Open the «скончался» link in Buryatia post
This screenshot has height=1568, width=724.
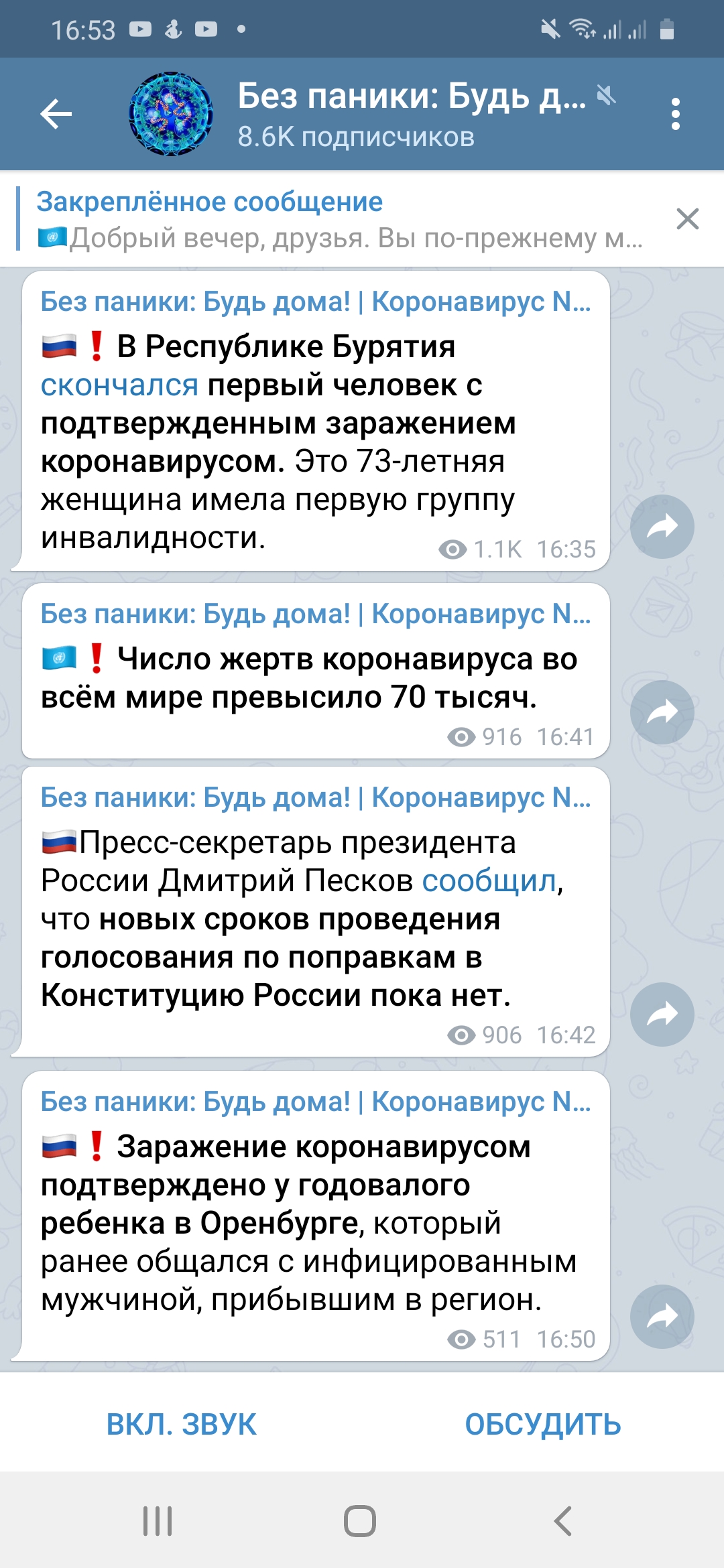[119, 385]
